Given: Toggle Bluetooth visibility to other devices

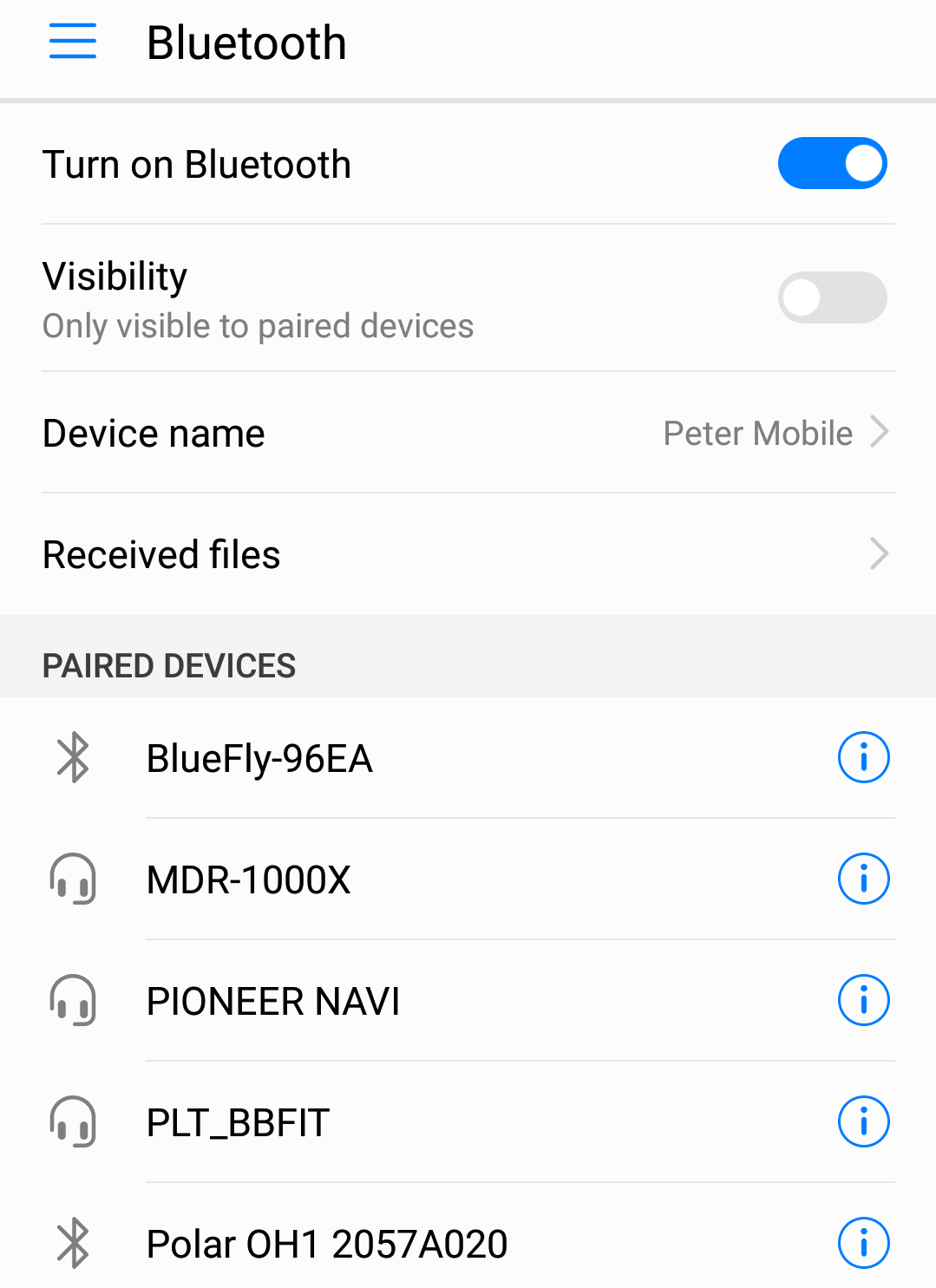Looking at the screenshot, I should click(x=832, y=297).
